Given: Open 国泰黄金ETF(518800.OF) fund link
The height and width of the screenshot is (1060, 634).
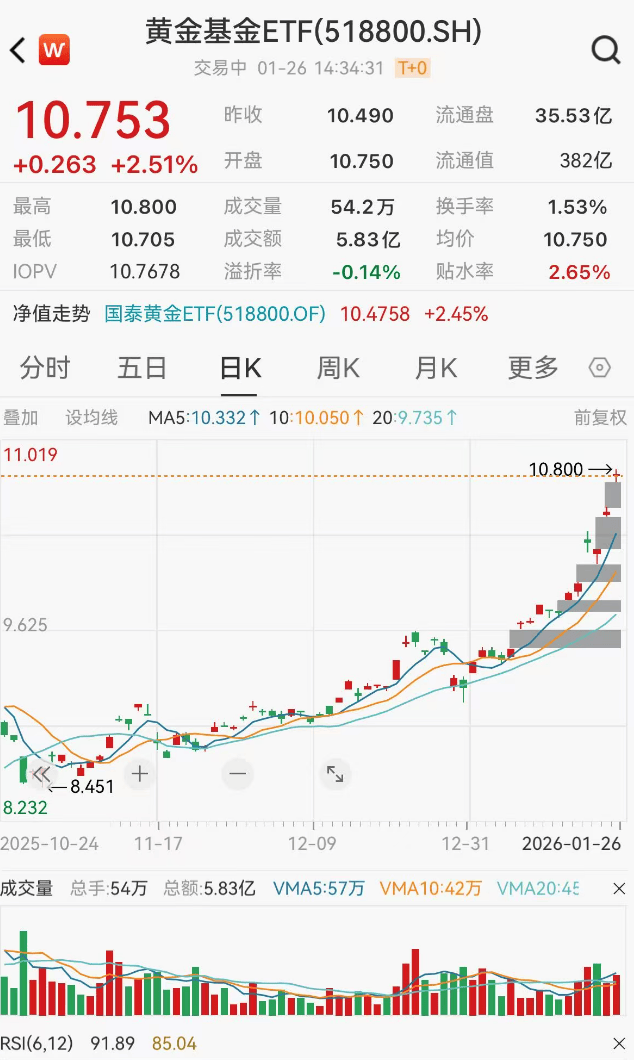Looking at the screenshot, I should coord(215,314).
